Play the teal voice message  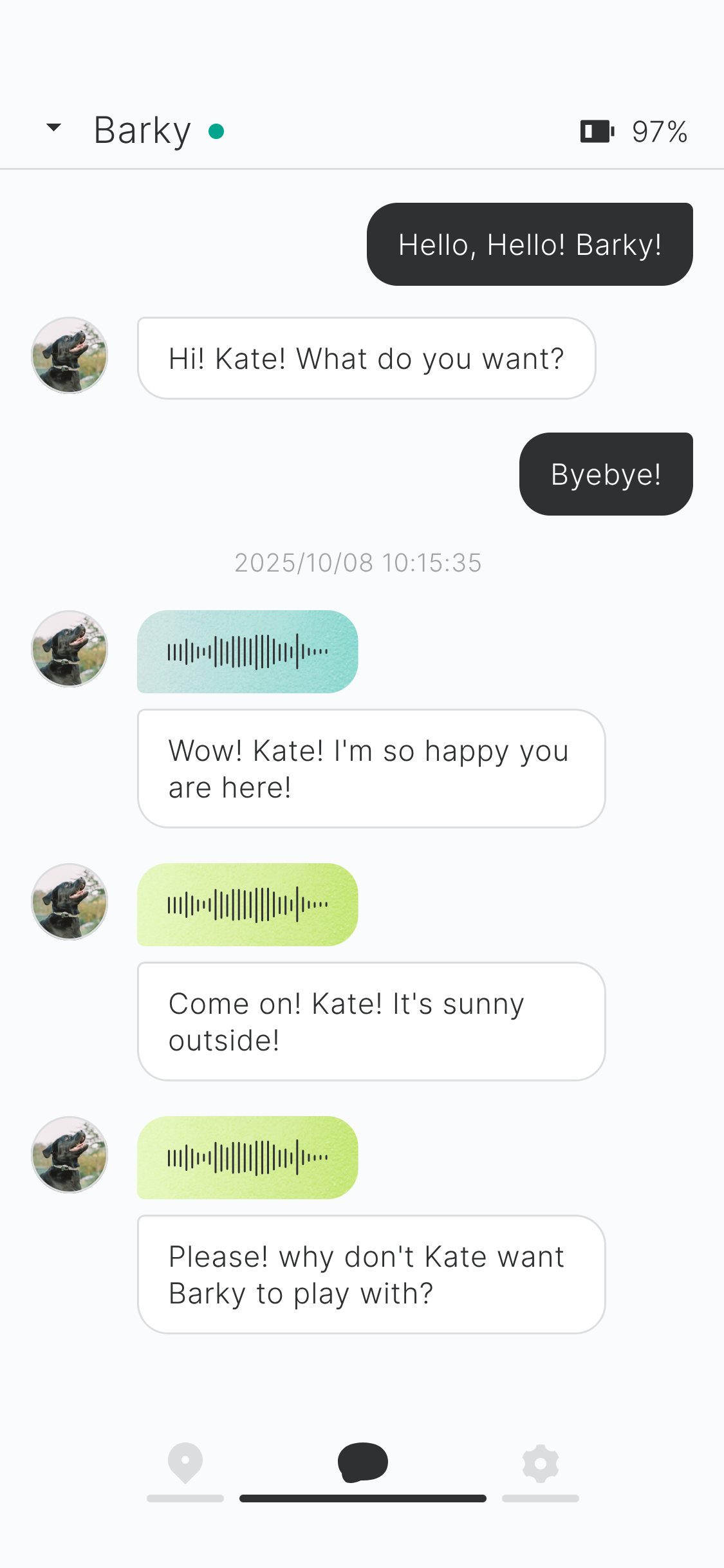247,651
